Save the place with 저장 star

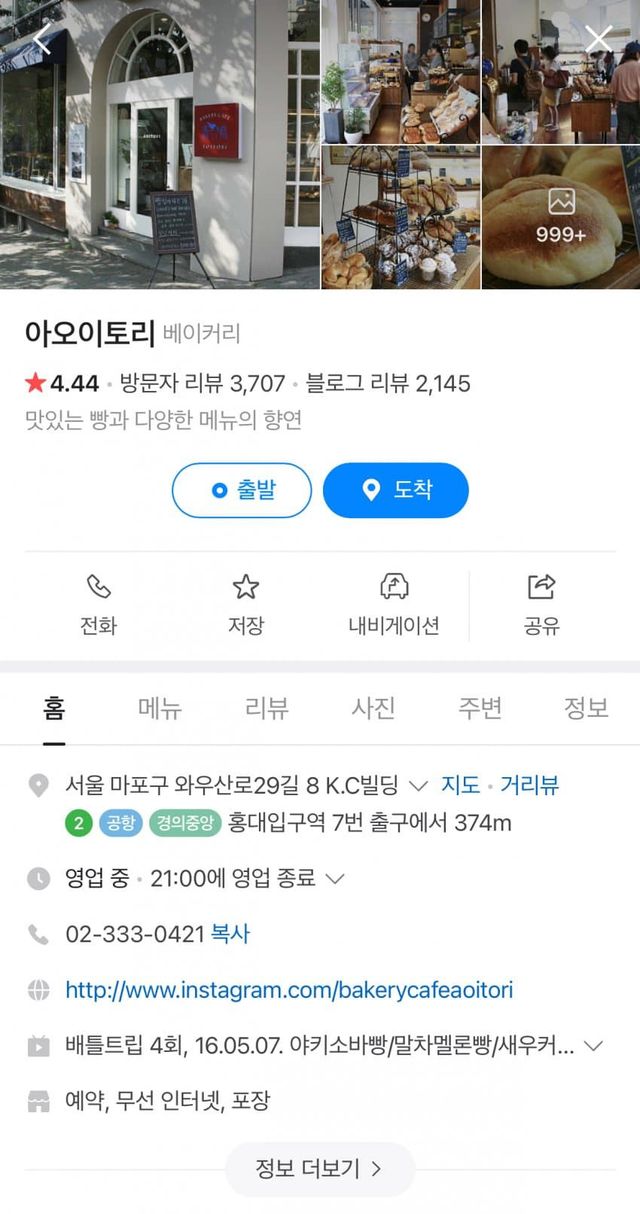tap(246, 604)
